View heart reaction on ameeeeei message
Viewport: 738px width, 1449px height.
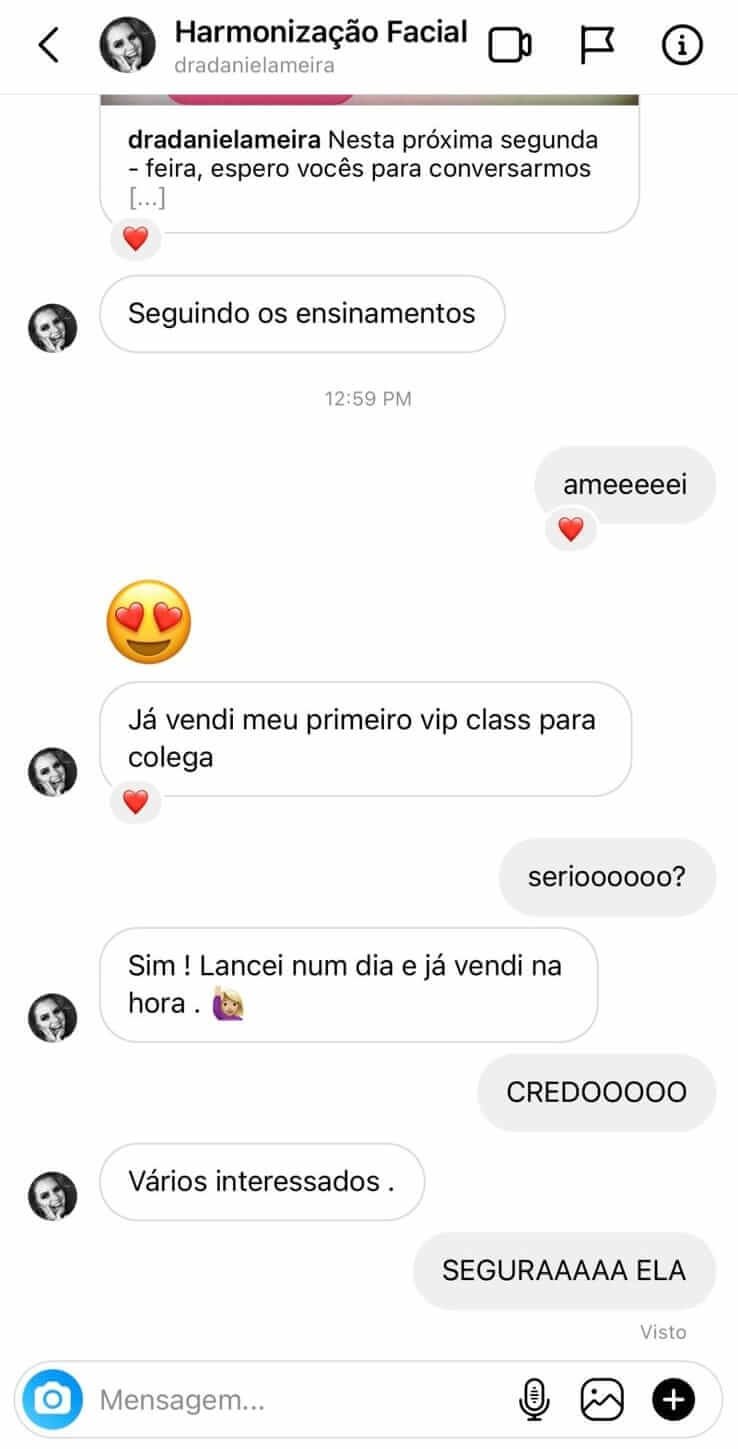[570, 529]
